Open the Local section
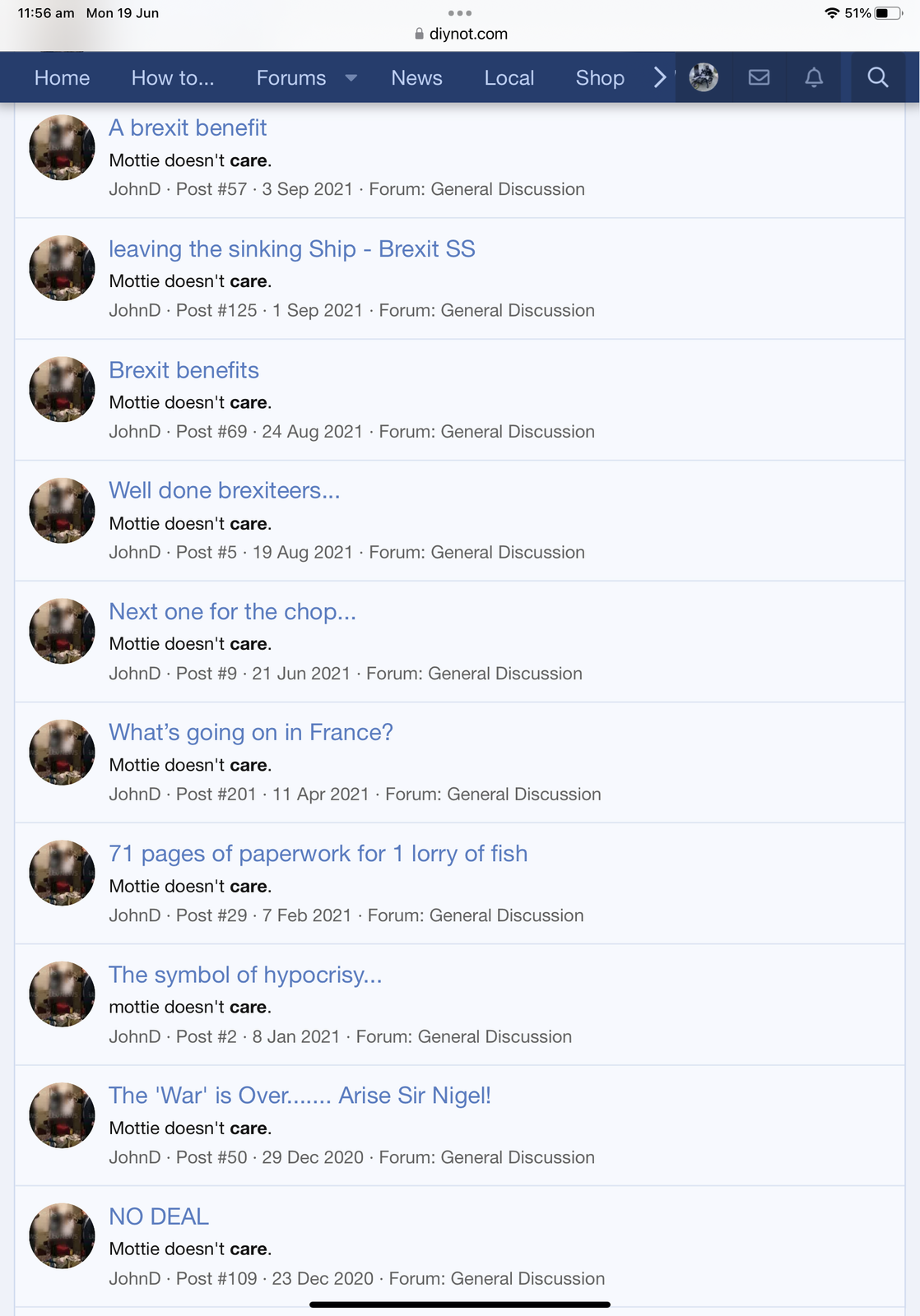Image resolution: width=920 pixels, height=1316 pixels. pyautogui.click(x=509, y=78)
